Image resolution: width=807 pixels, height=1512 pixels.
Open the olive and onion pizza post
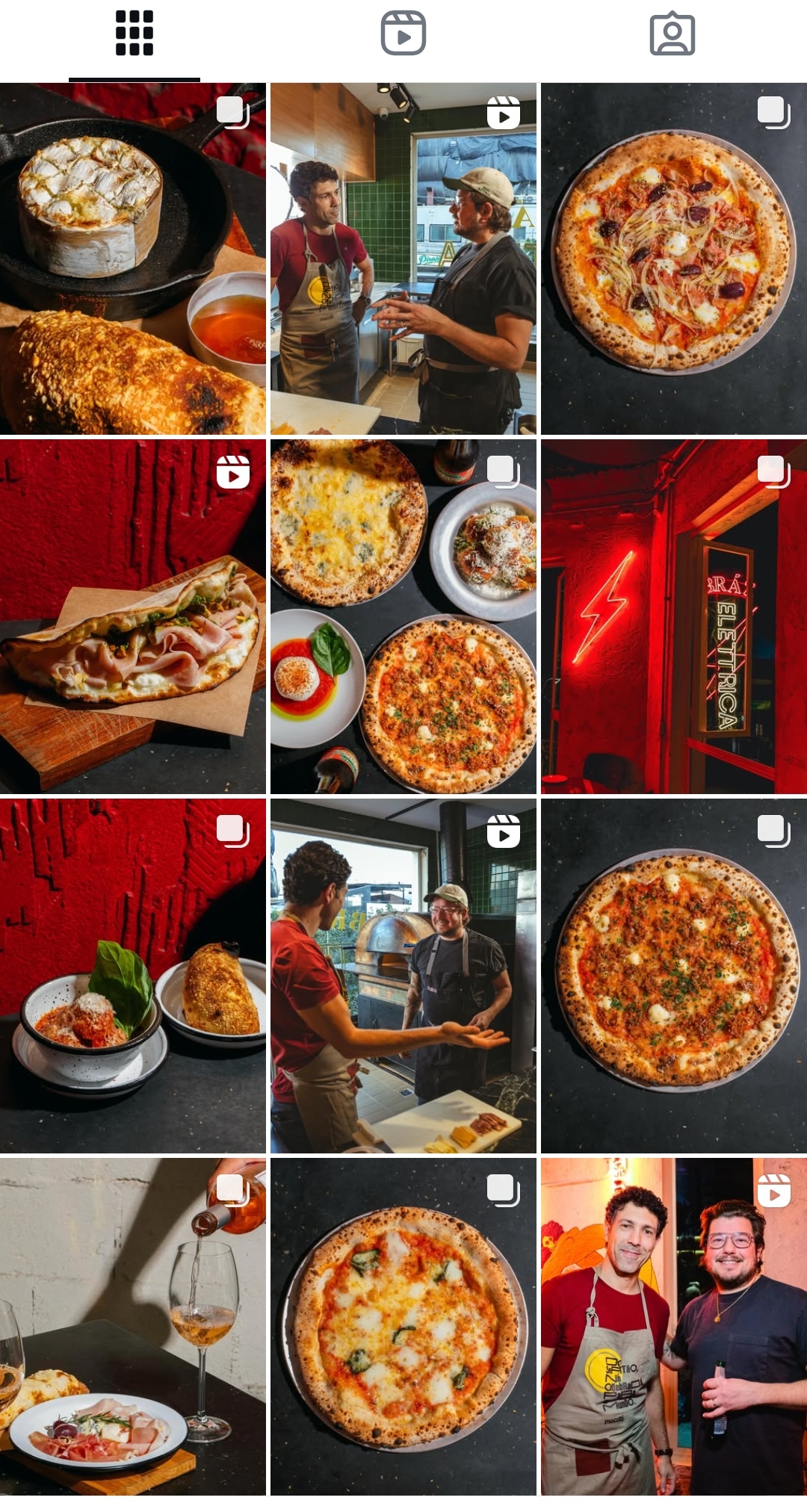(x=673, y=258)
